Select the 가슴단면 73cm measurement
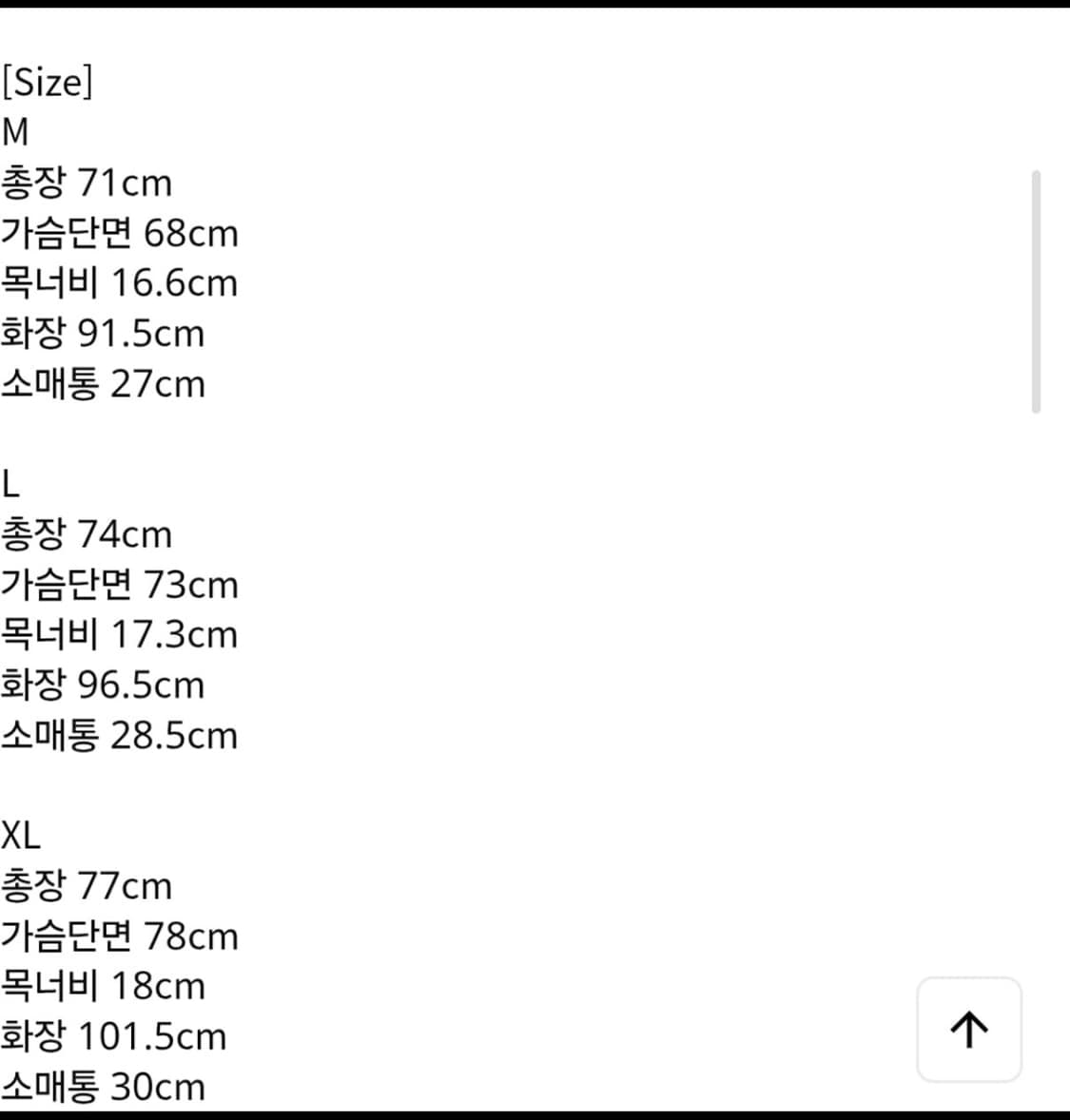The width and height of the screenshot is (1070, 1120). [x=120, y=585]
